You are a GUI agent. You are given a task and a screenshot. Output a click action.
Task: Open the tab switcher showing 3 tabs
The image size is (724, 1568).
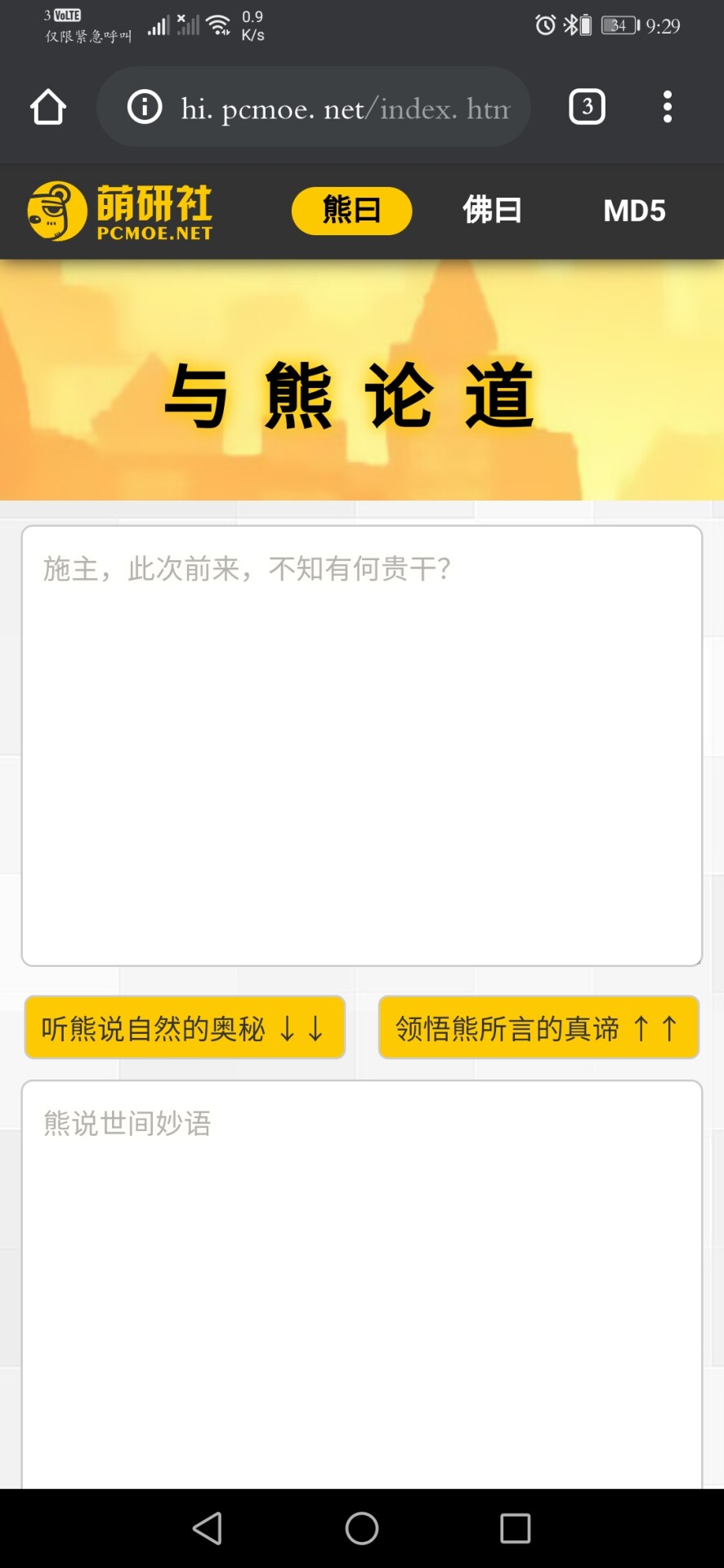(x=587, y=107)
